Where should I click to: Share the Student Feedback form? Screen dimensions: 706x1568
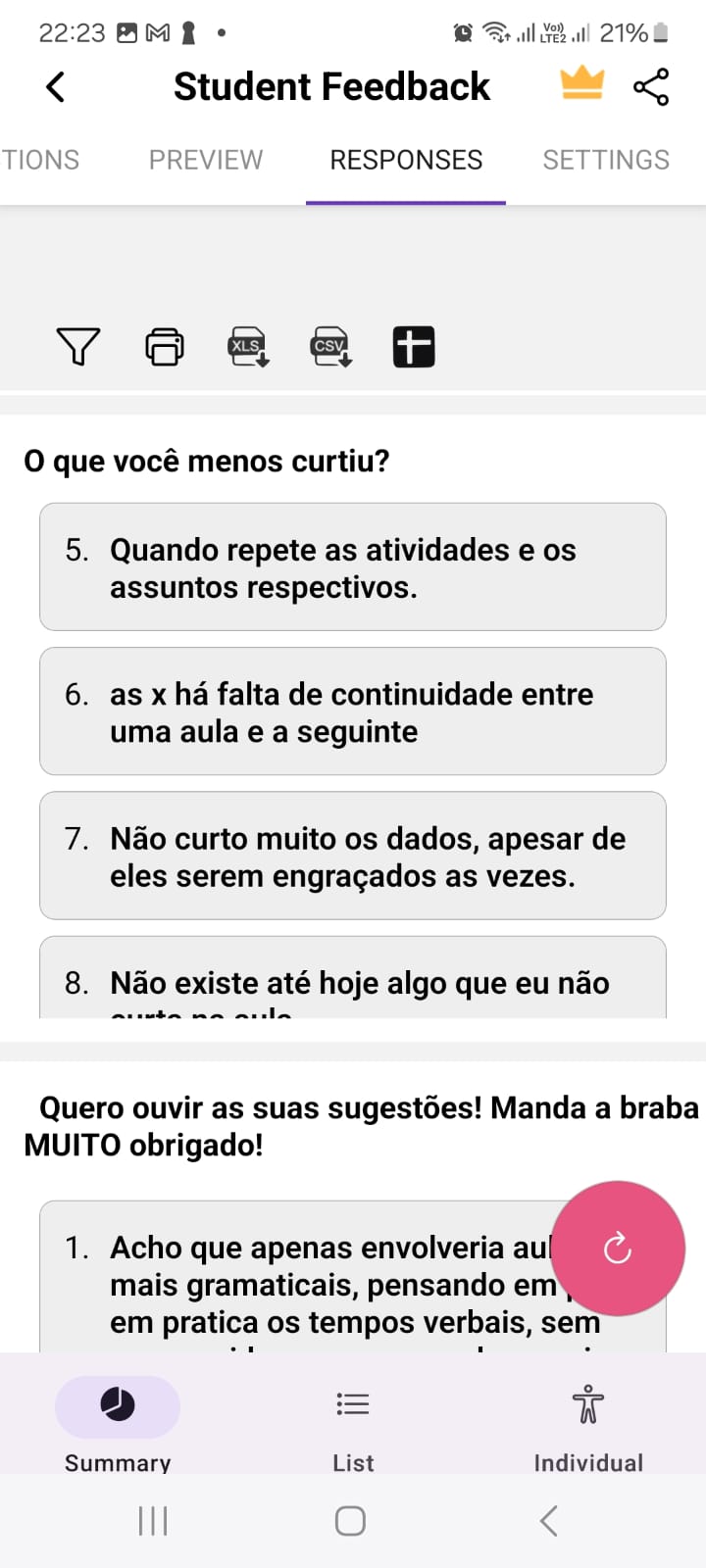[651, 87]
